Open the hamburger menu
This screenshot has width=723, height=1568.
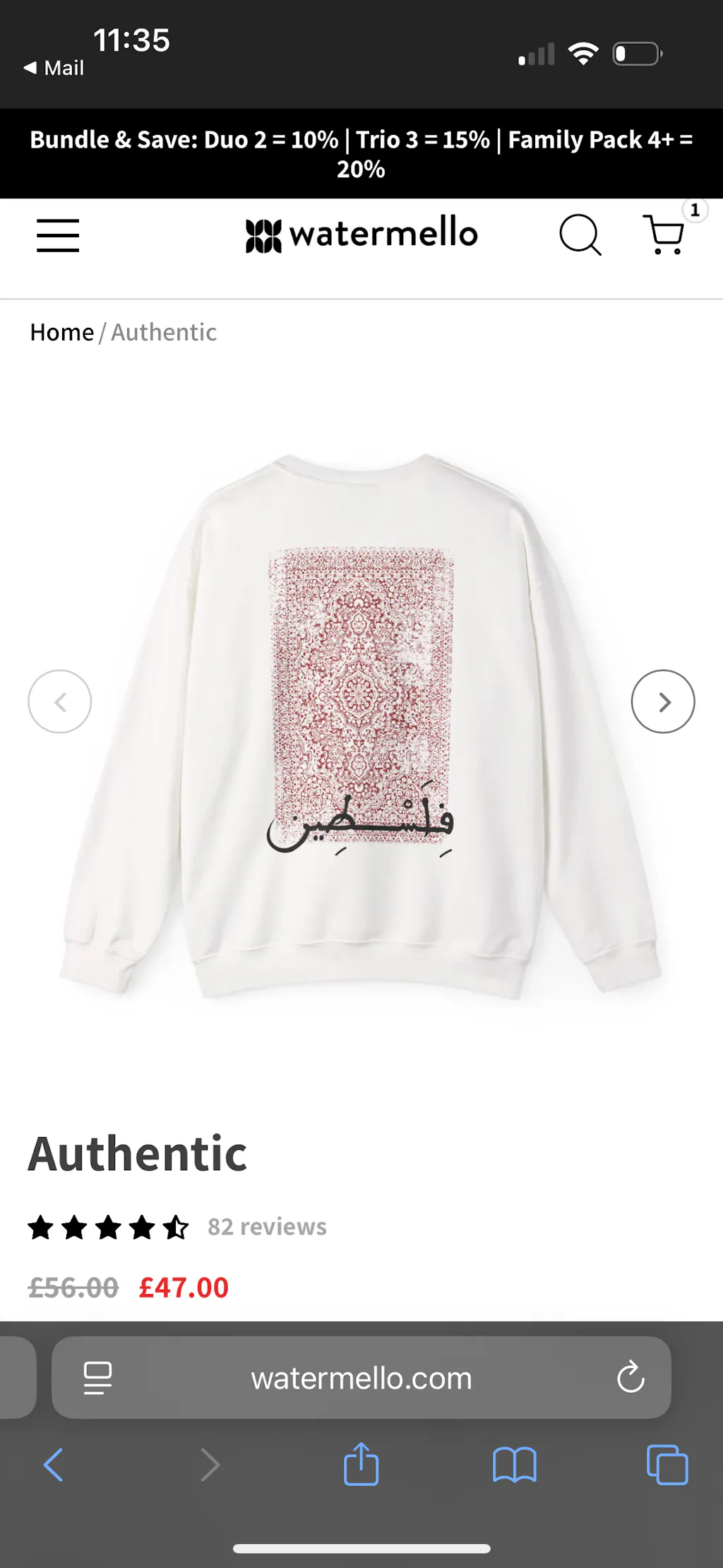coord(58,235)
